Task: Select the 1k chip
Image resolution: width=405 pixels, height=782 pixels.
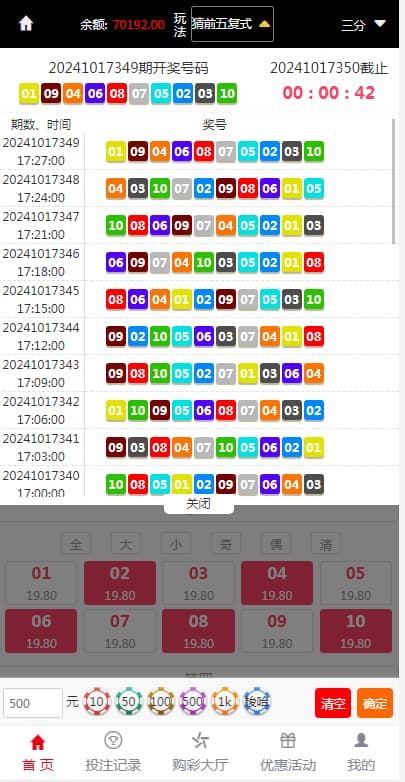Action: (x=225, y=702)
